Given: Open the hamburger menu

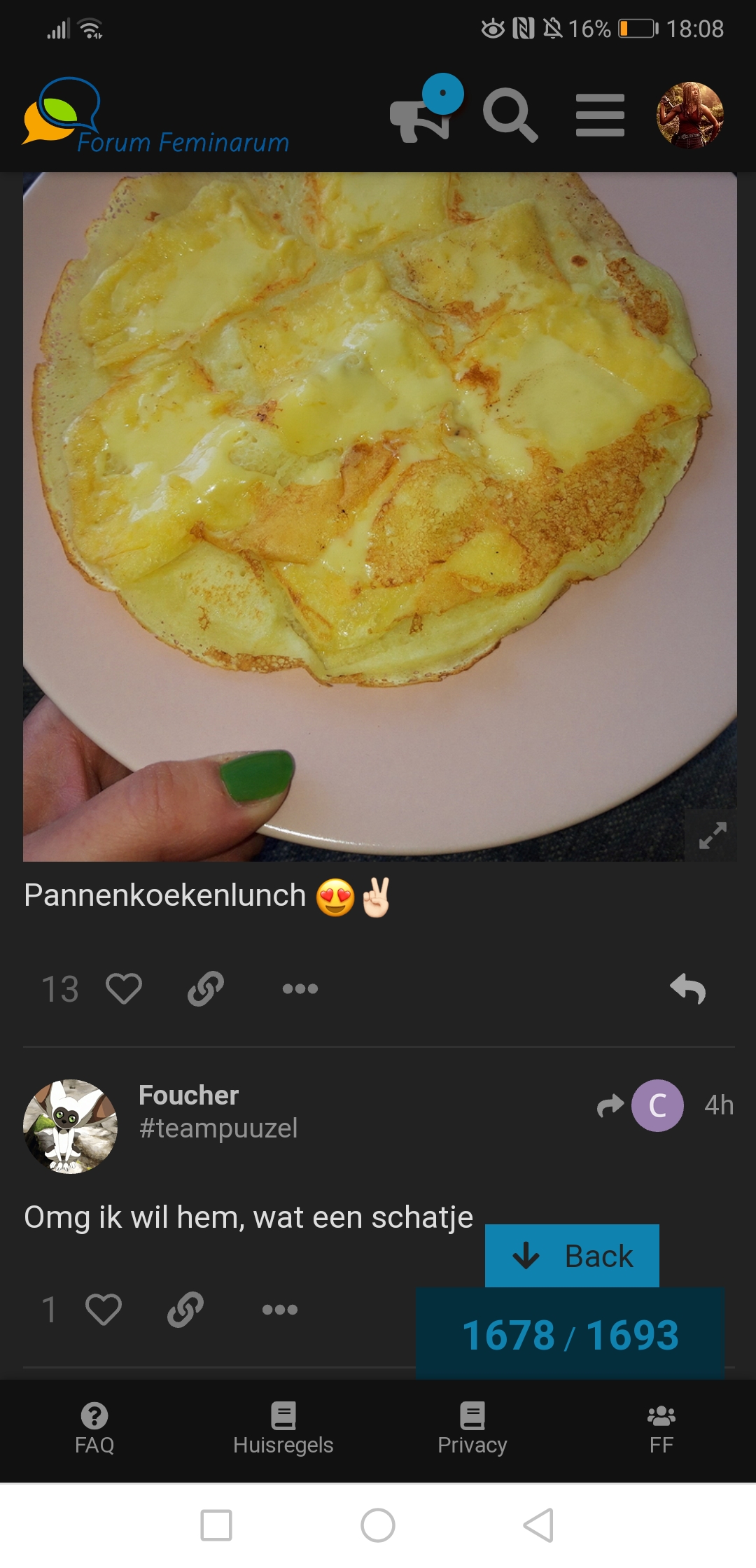Looking at the screenshot, I should (600, 115).
